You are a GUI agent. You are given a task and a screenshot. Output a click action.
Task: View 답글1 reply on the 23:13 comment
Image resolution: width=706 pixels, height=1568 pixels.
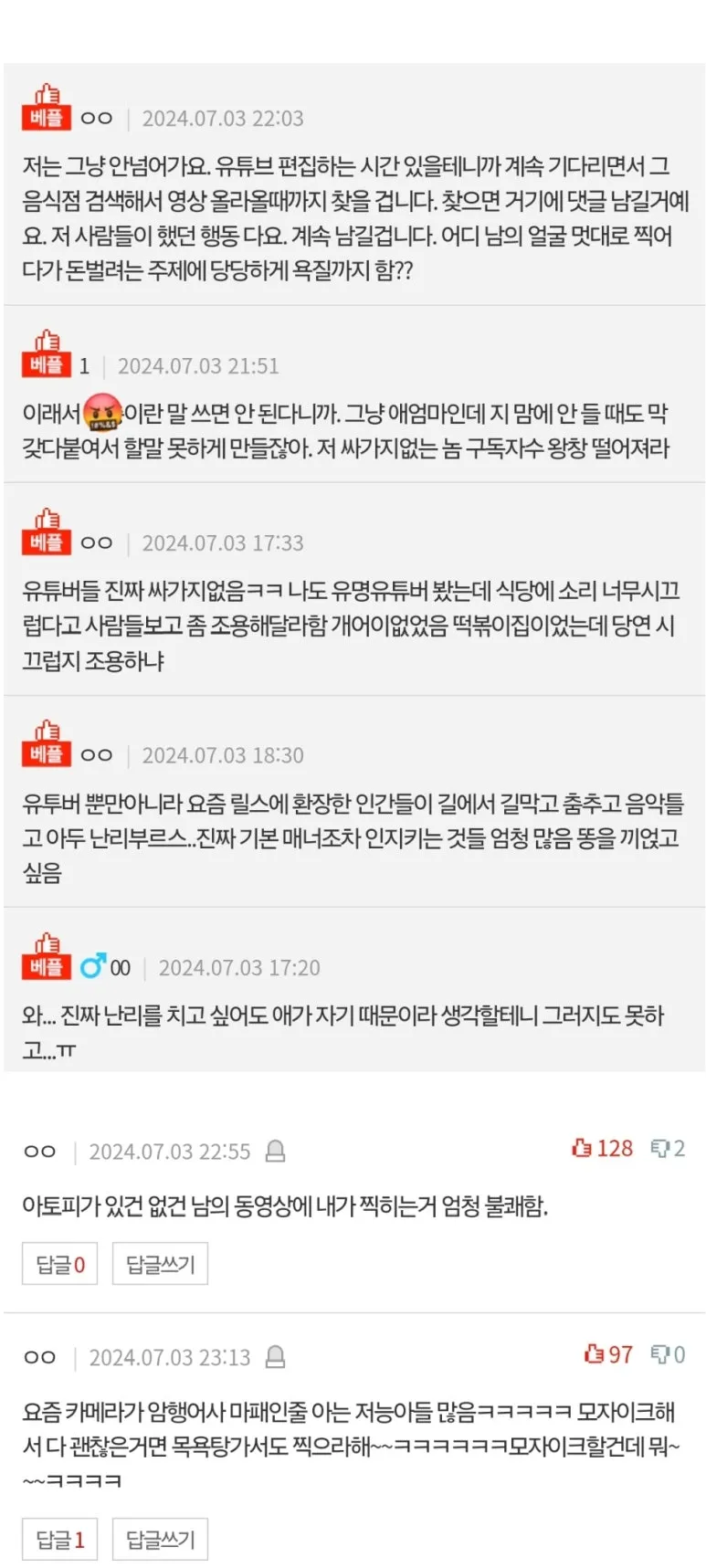click(60, 1540)
